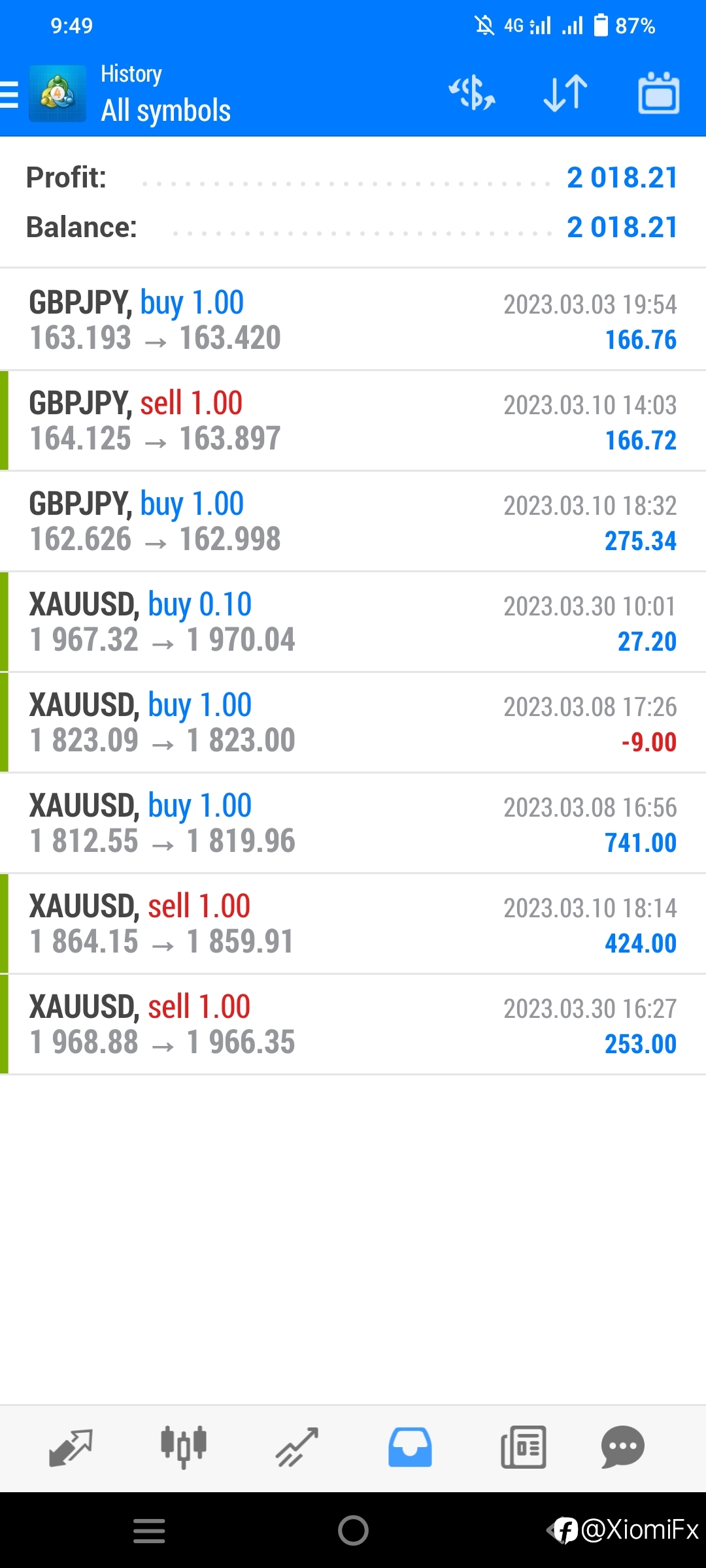Open the symbol filter icon

471,93
